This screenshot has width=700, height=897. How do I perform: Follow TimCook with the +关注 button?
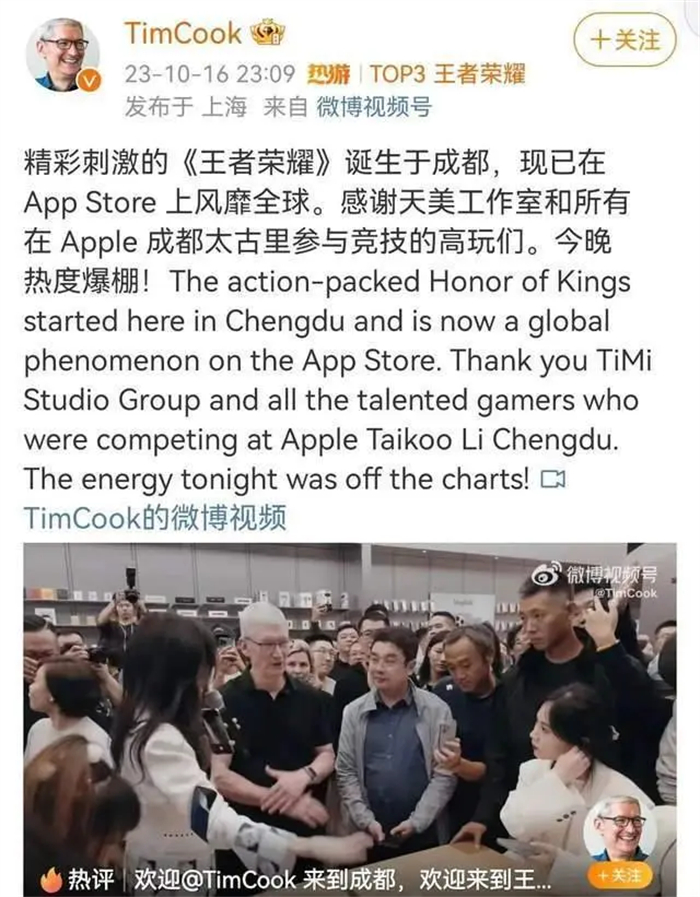(625, 40)
